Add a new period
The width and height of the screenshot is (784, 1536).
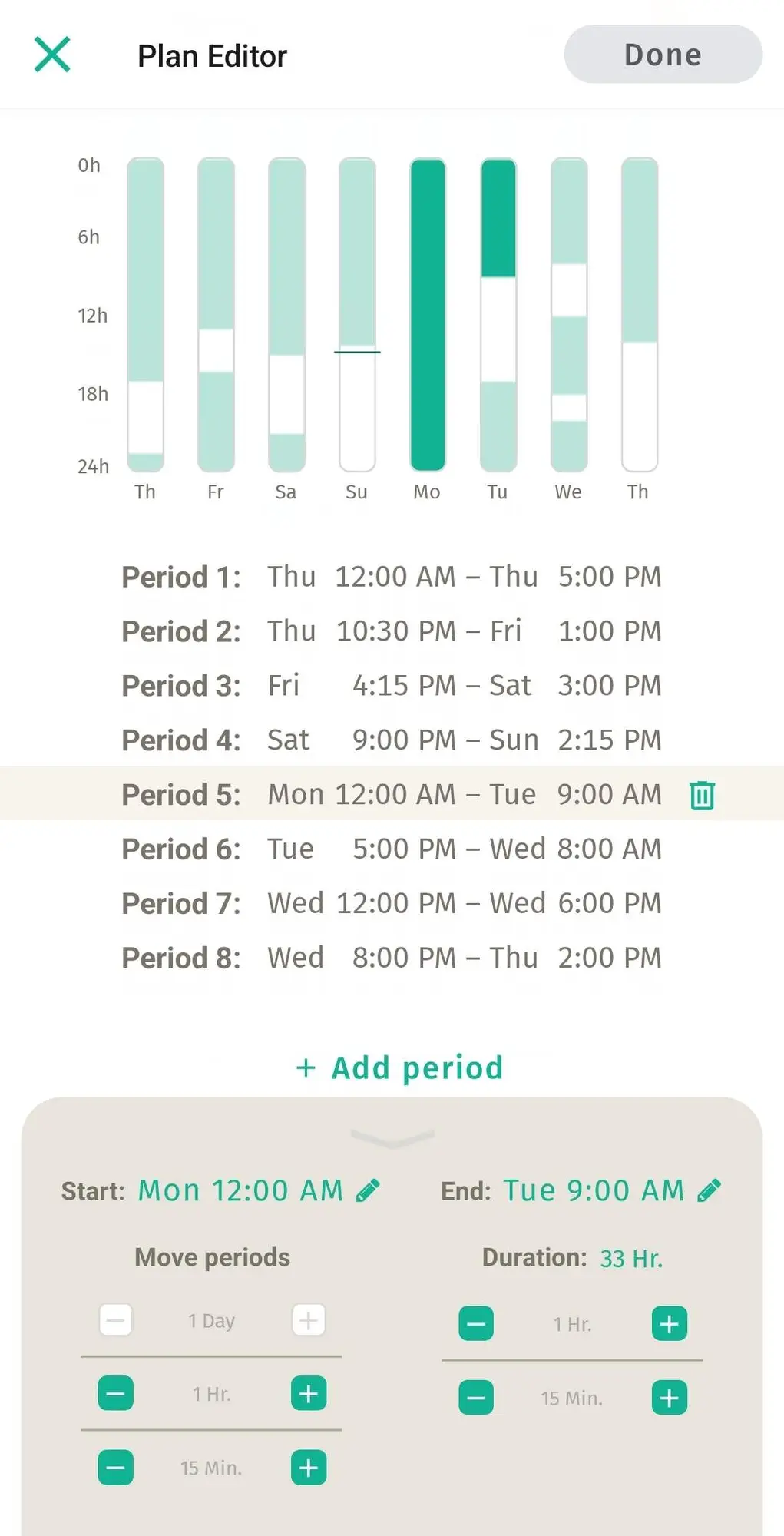(x=399, y=1068)
